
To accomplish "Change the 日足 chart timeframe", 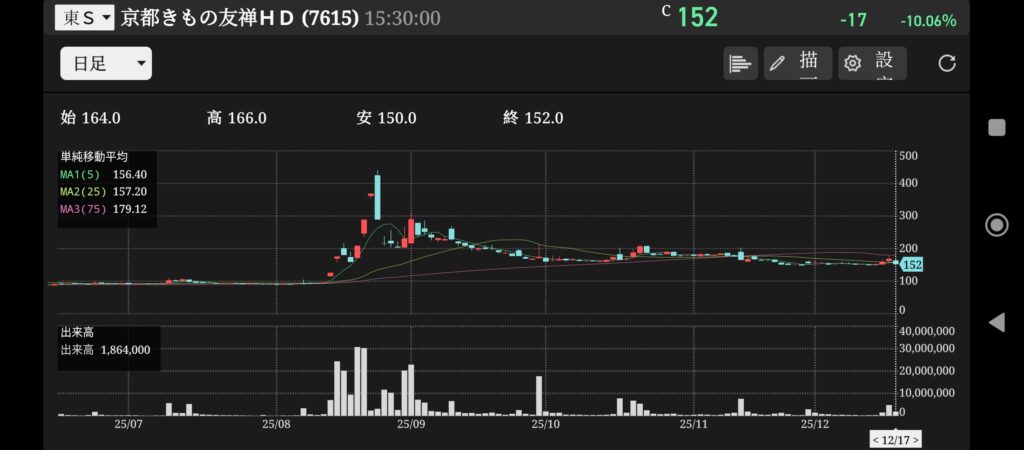I will pos(106,64).
